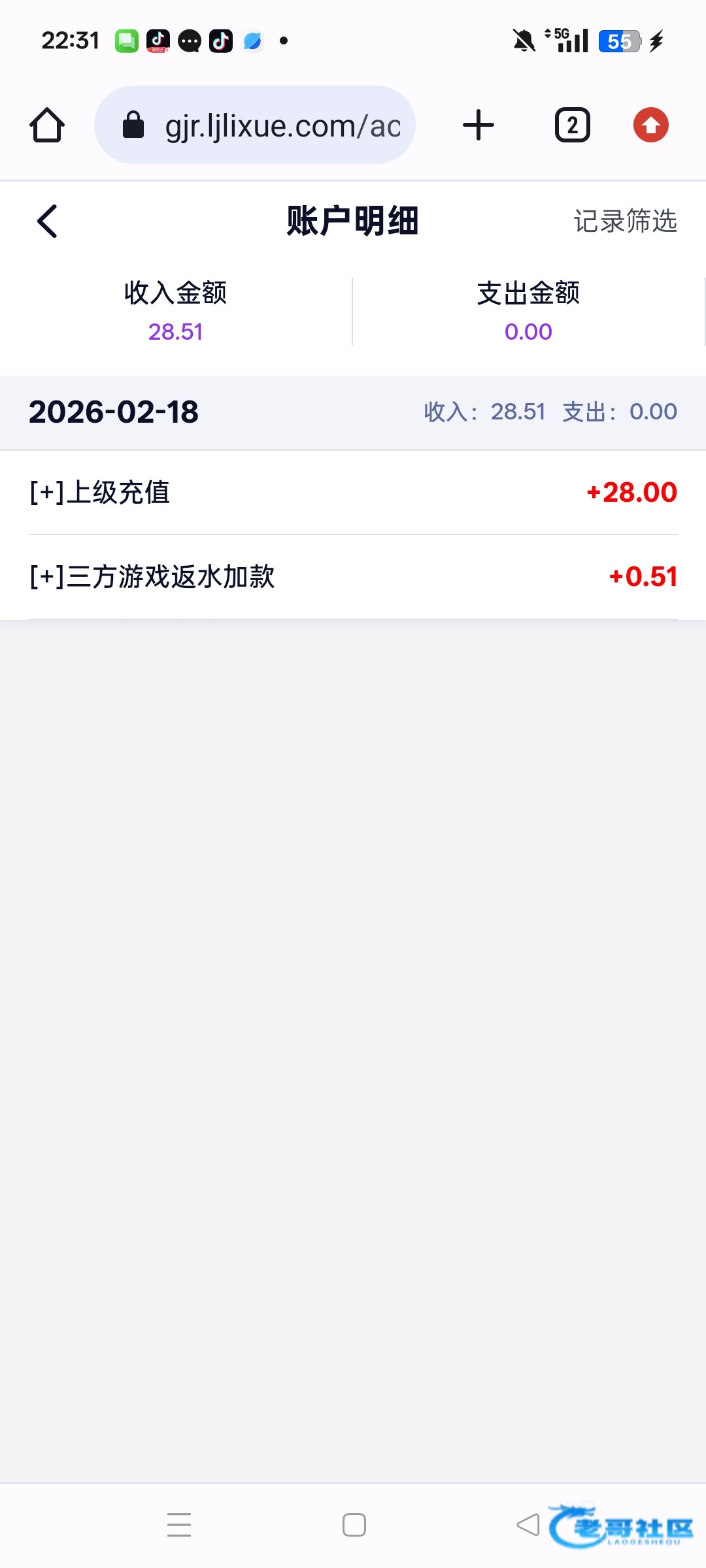Tap the red upload arrow browser icon
The width and height of the screenshot is (706, 1568).
click(650, 125)
